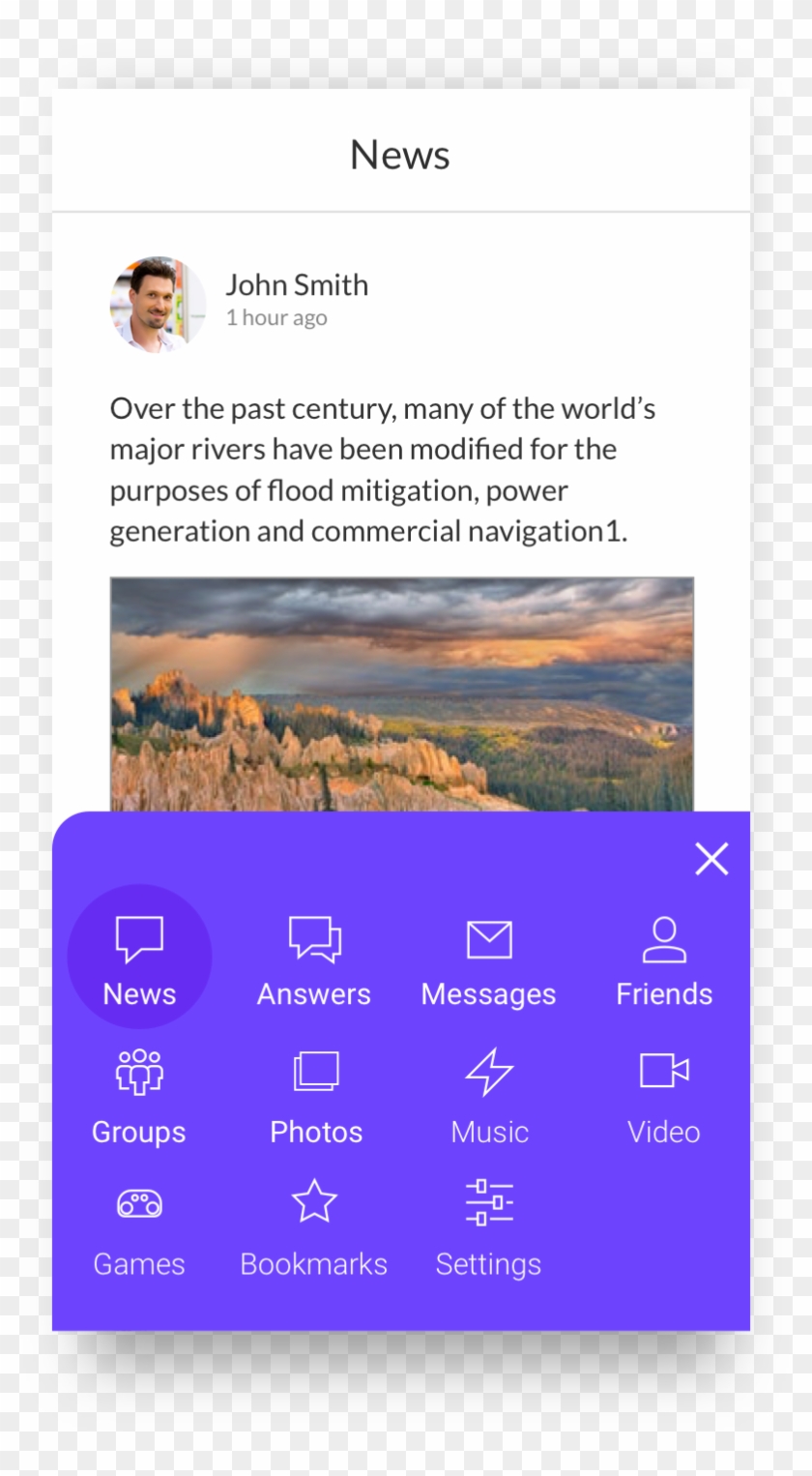Viewport: 812px width, 1476px height.
Task: Open the landscape photo in John Smith's post
Action: (401, 694)
